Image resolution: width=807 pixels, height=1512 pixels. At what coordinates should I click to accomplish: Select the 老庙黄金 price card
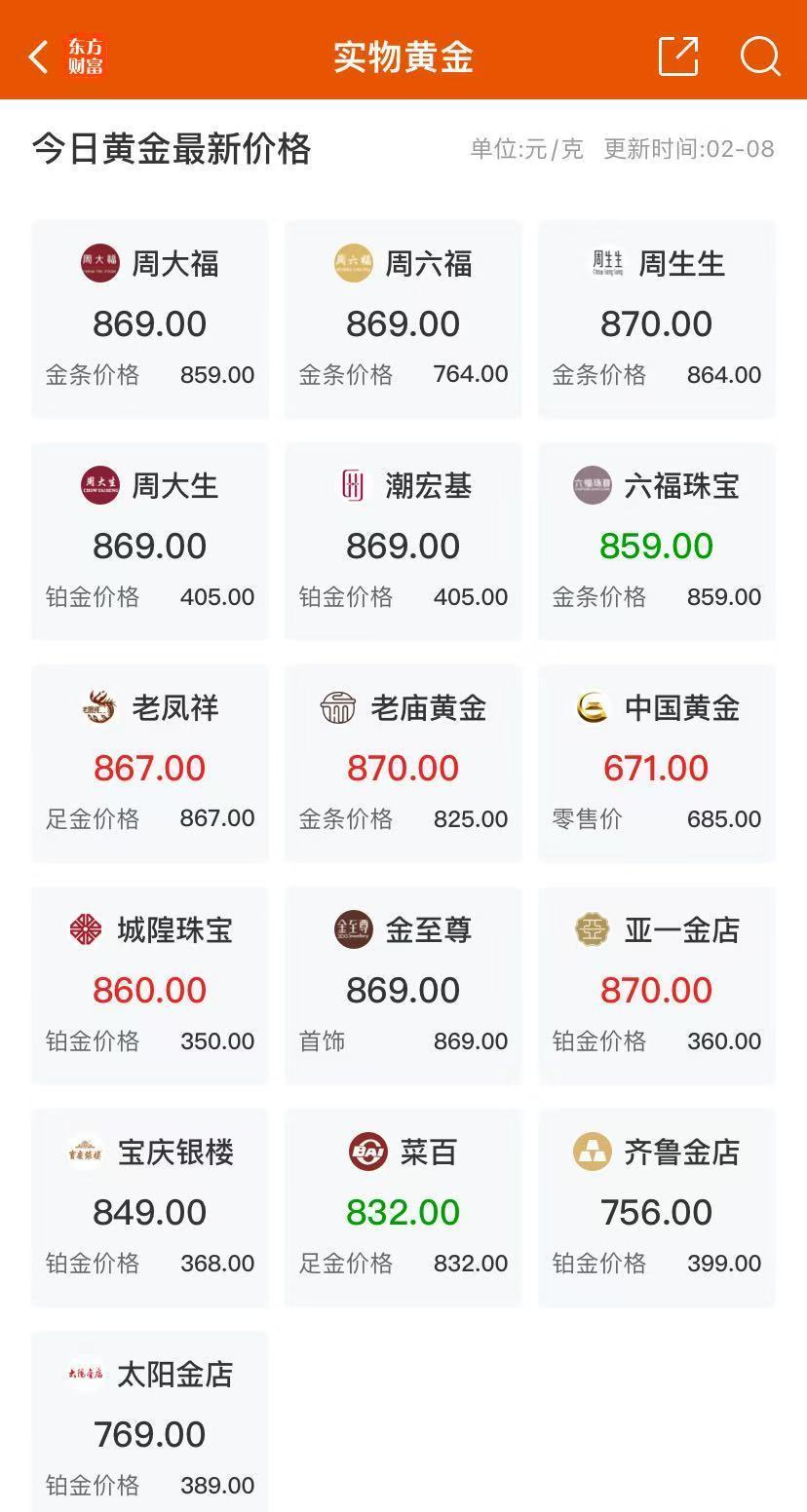[403, 764]
